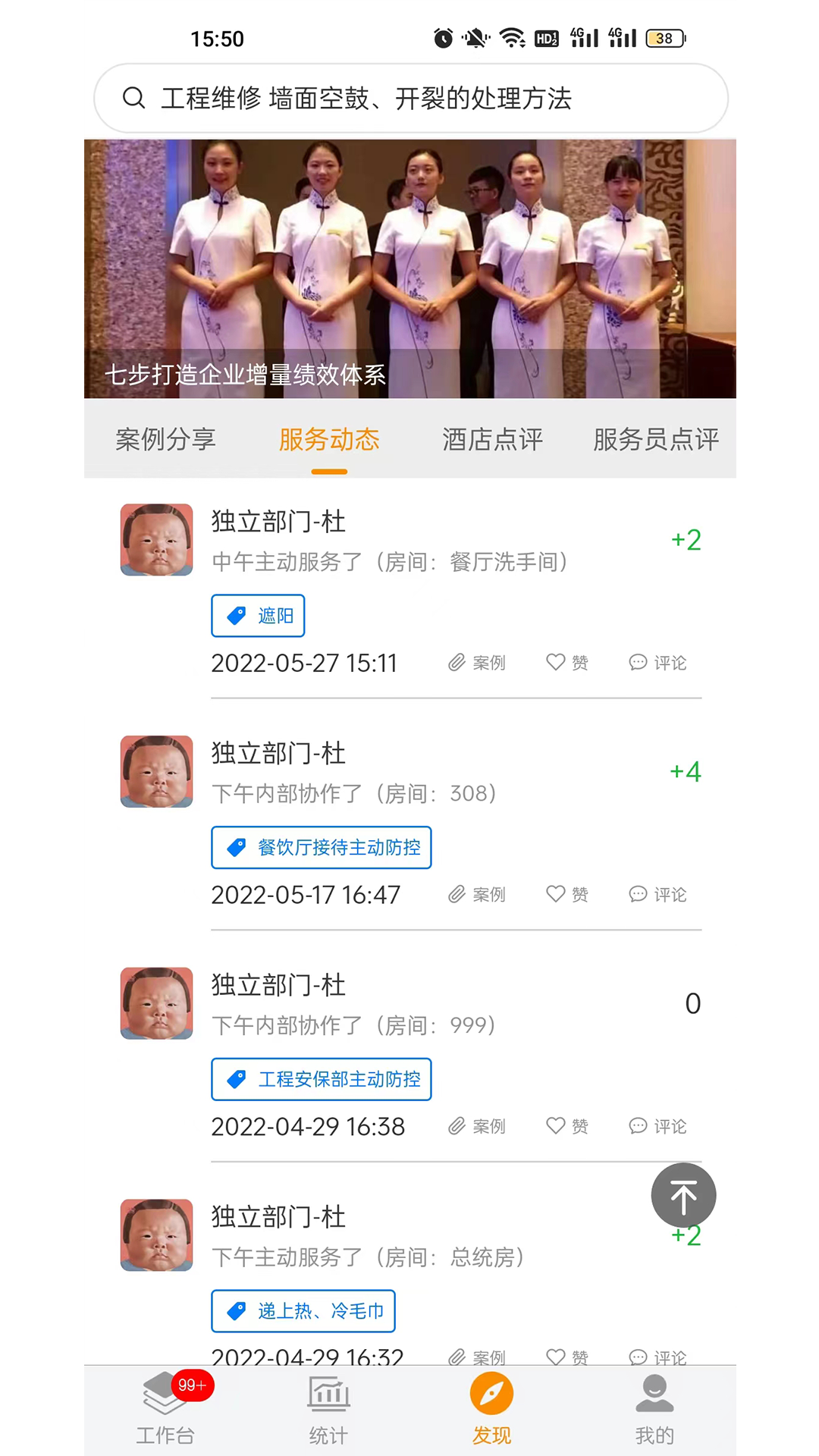Go to the 工作台 tab

[165, 1410]
